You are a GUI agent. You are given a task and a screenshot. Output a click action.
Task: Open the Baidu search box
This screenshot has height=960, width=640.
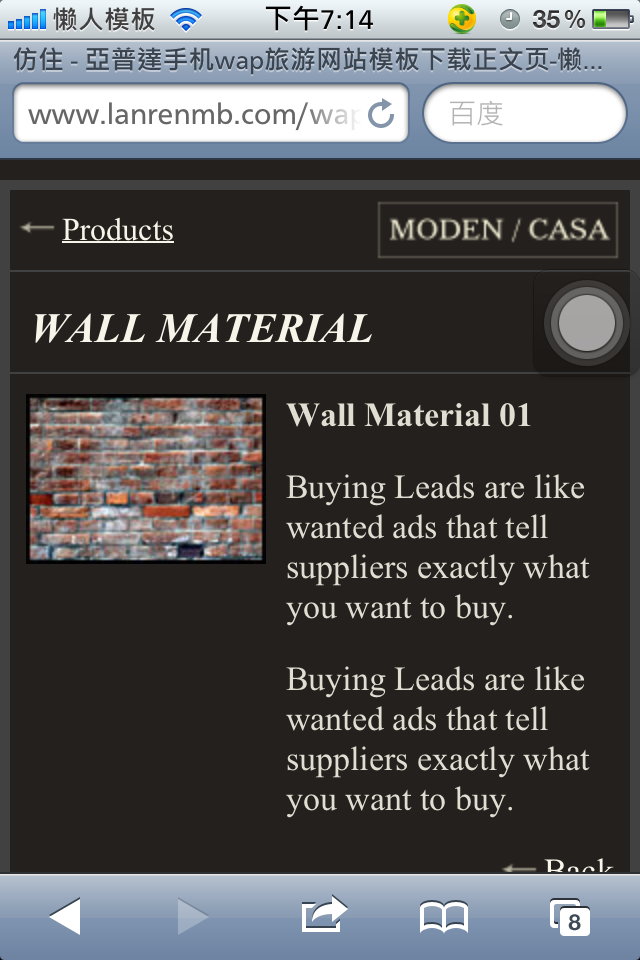524,114
